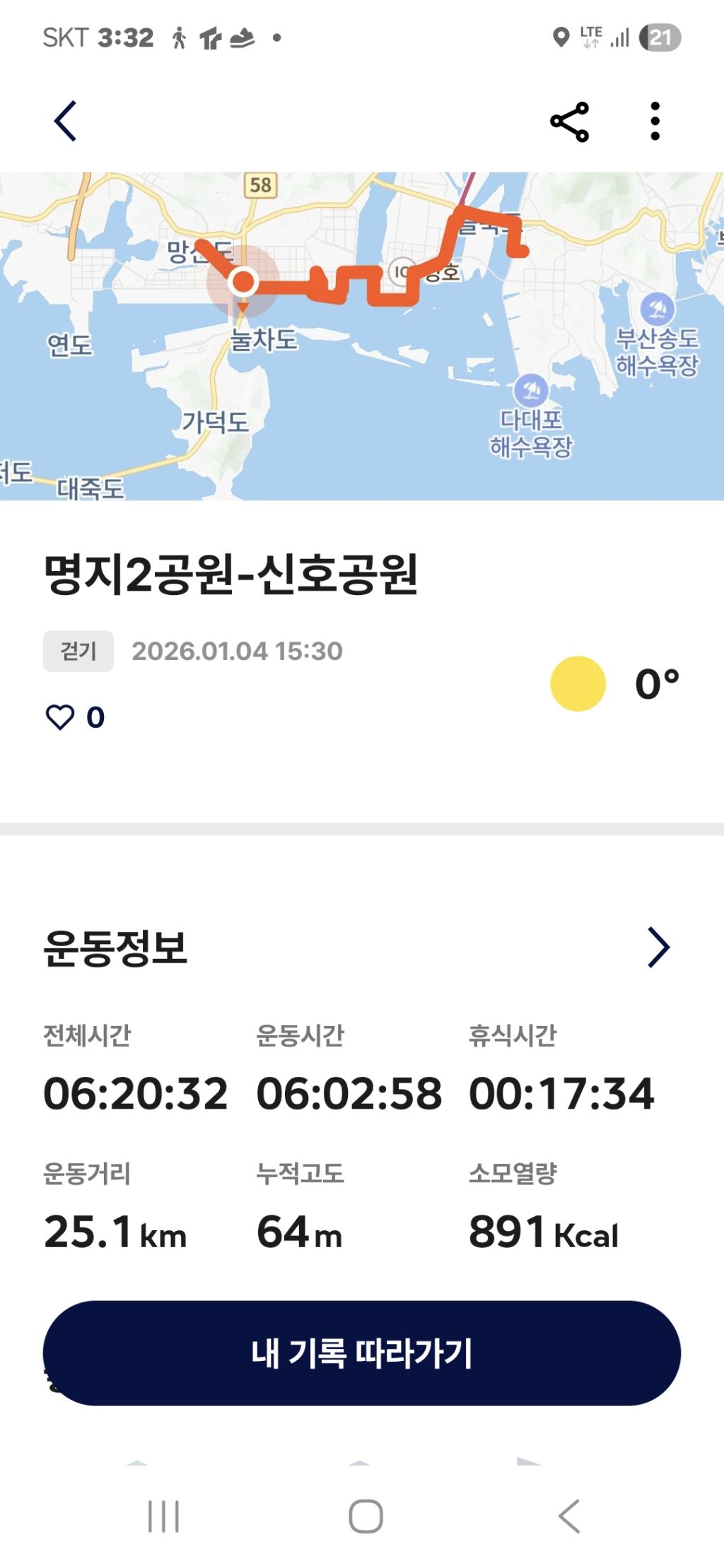Screen dimensions: 724x1568
Task: Expand 운동정보 details with the chevron
Action: (658, 947)
